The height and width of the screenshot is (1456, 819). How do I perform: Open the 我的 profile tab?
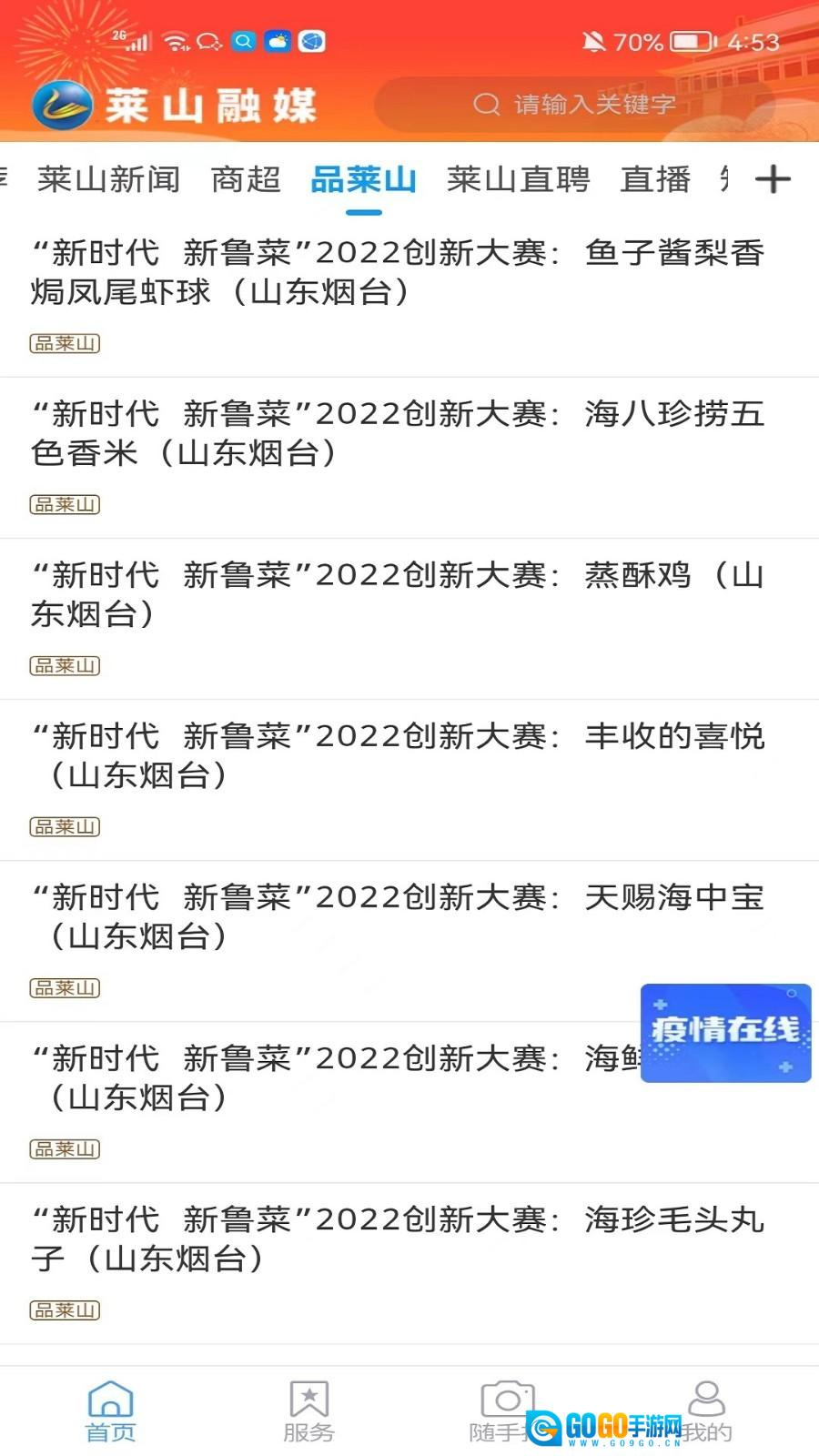point(707,1411)
